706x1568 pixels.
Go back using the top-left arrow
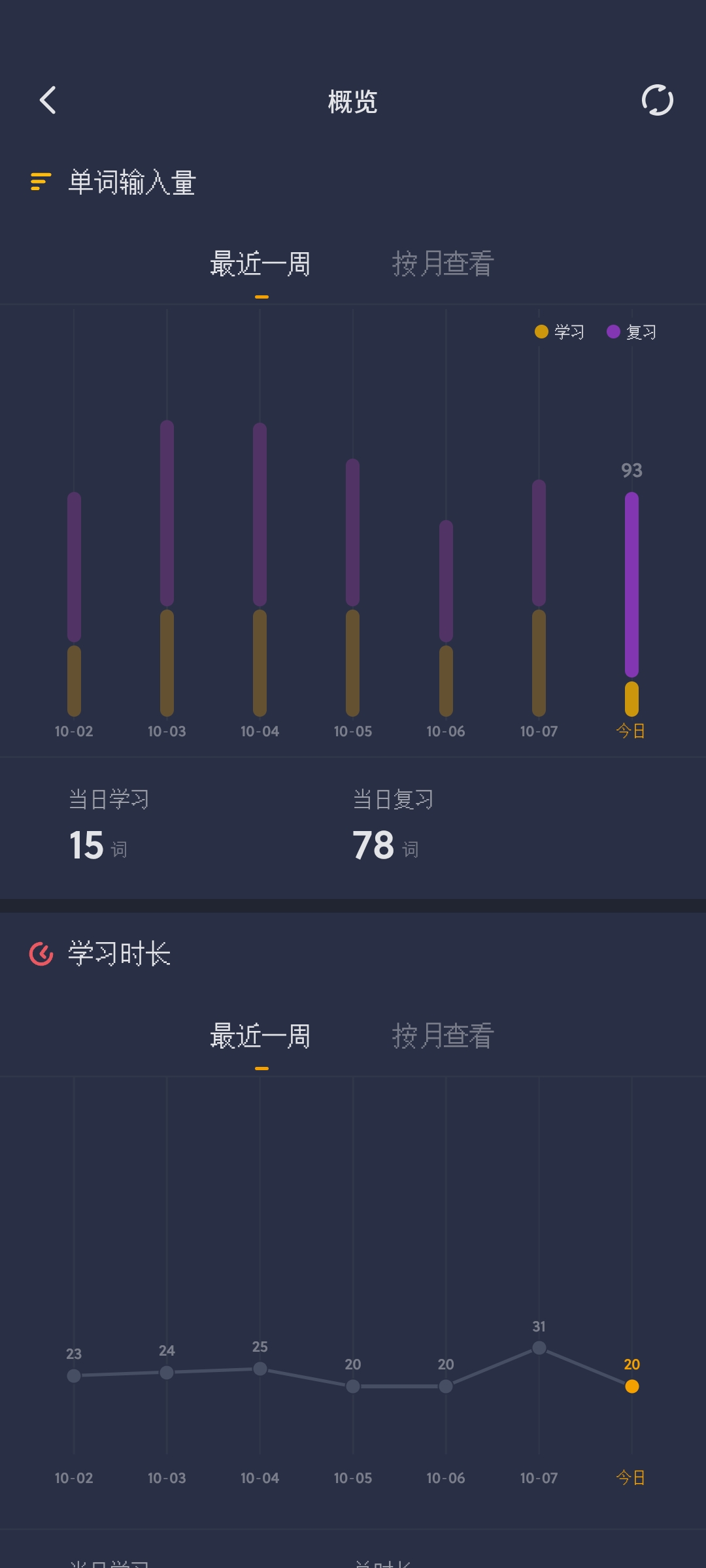[48, 100]
